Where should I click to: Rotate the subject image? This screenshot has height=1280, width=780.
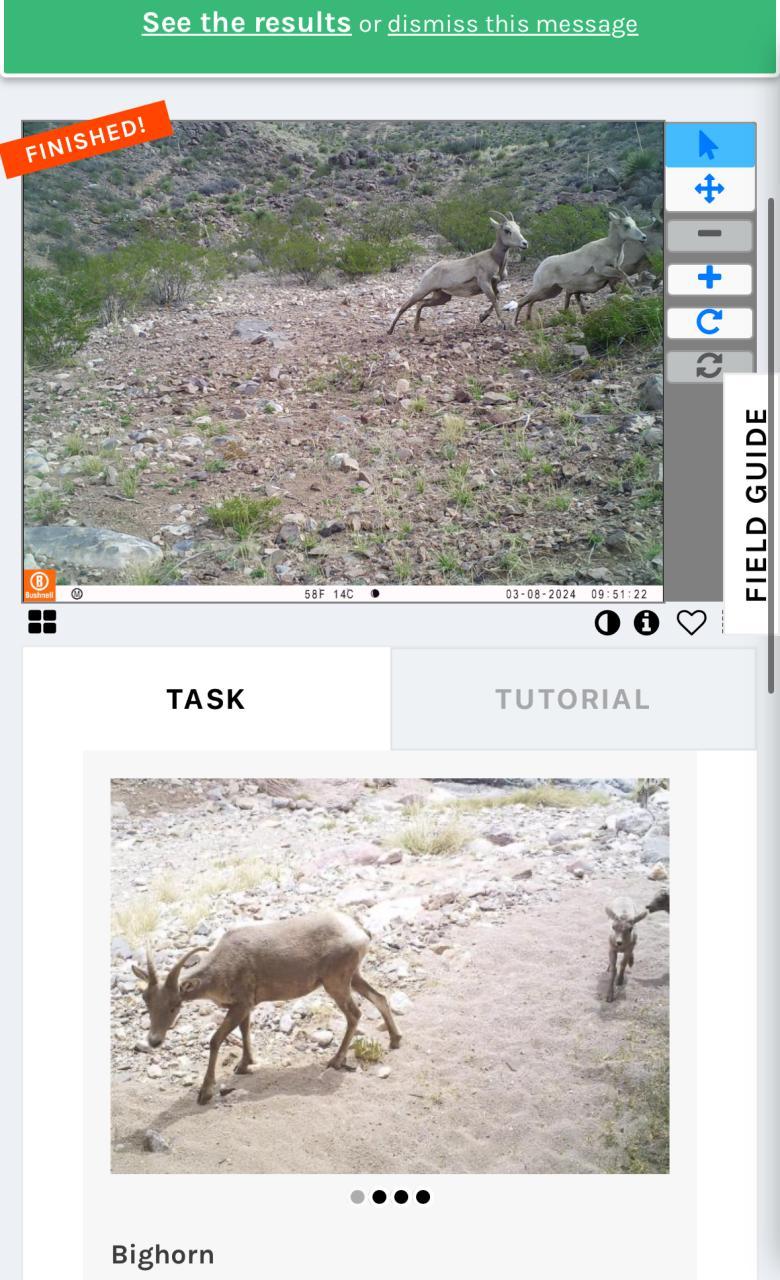click(709, 322)
